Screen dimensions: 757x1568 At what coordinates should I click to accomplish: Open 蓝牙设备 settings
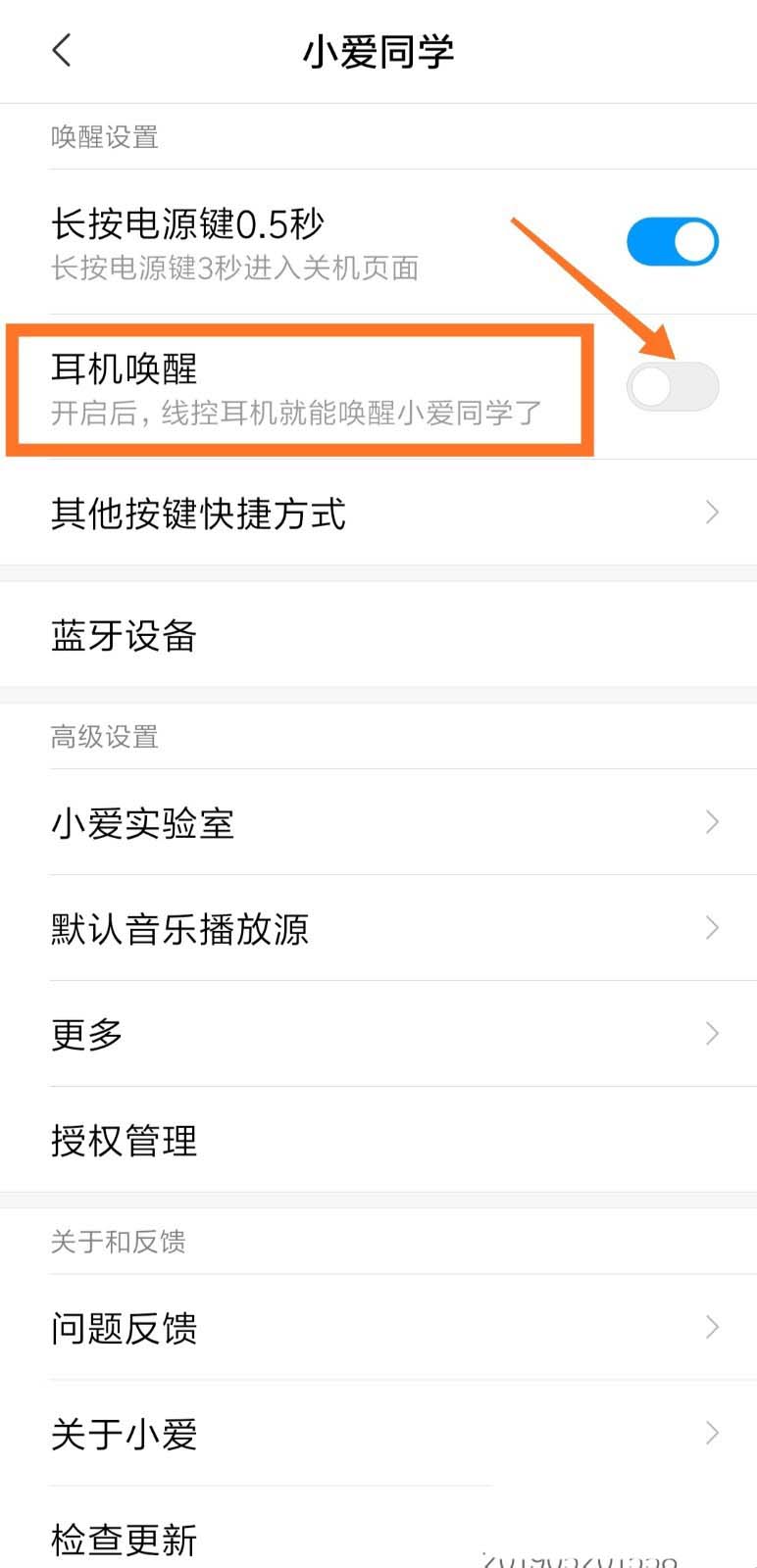[378, 636]
